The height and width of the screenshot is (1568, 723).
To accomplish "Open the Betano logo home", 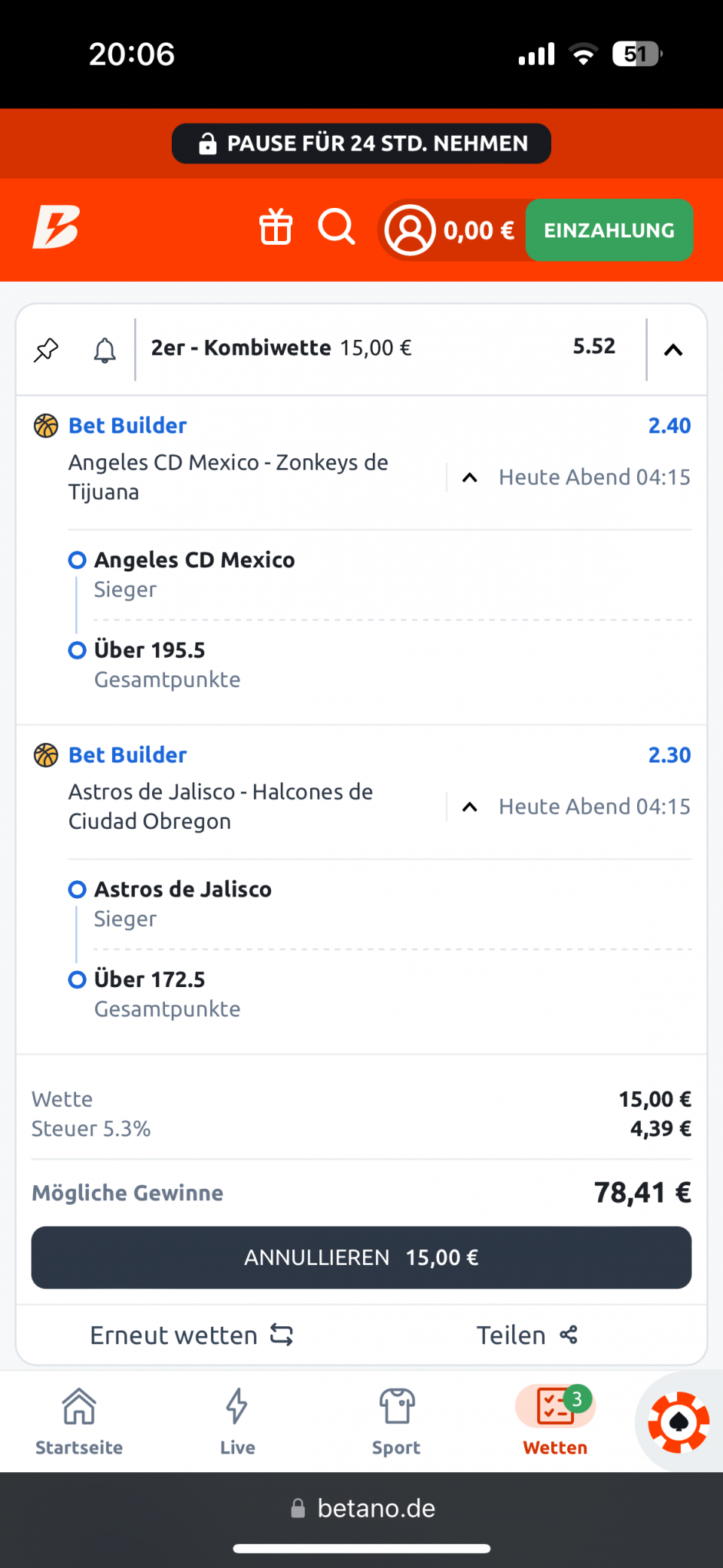I will coord(56,227).
